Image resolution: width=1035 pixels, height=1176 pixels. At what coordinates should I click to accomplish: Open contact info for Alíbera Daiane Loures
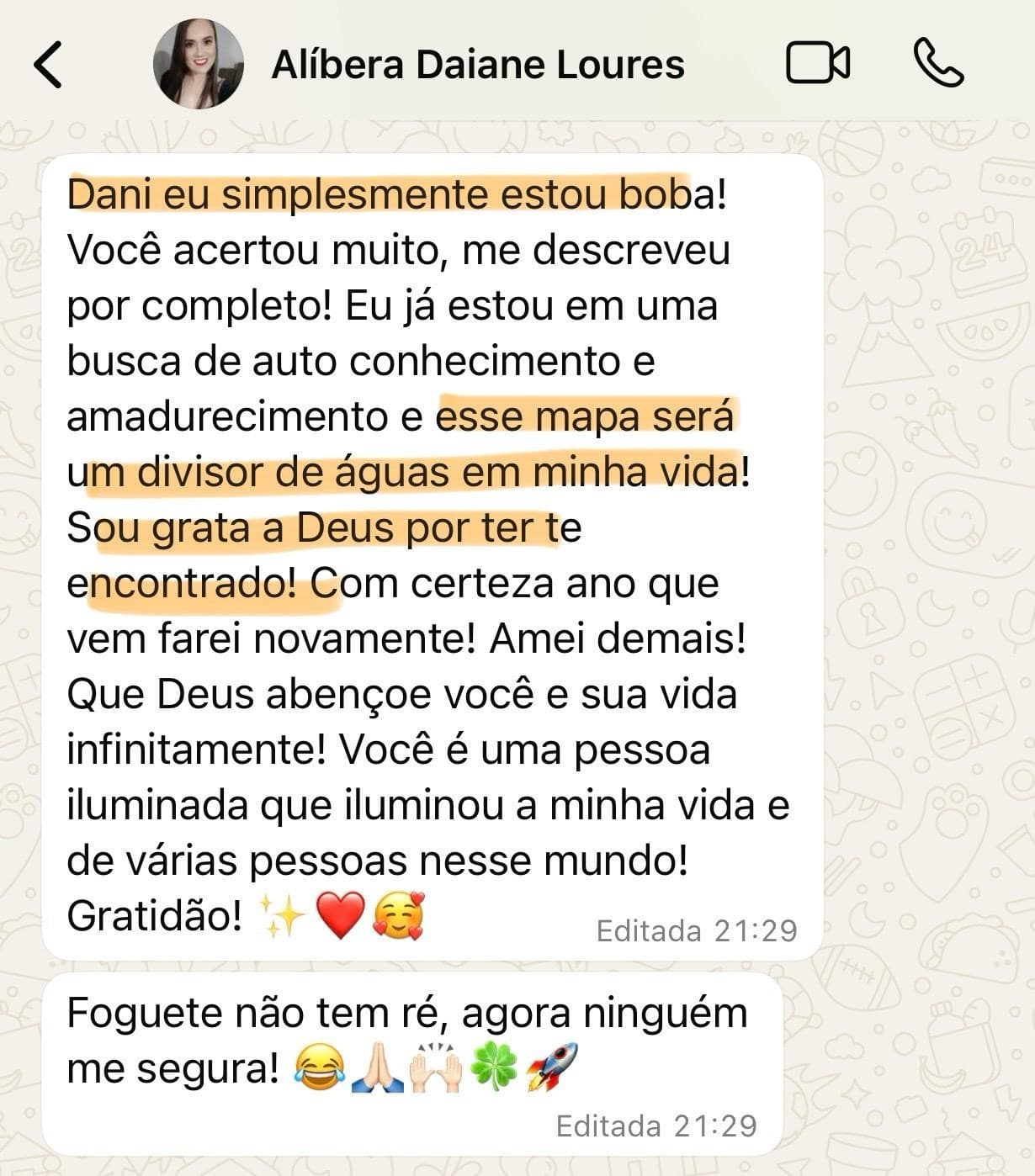click(477, 65)
